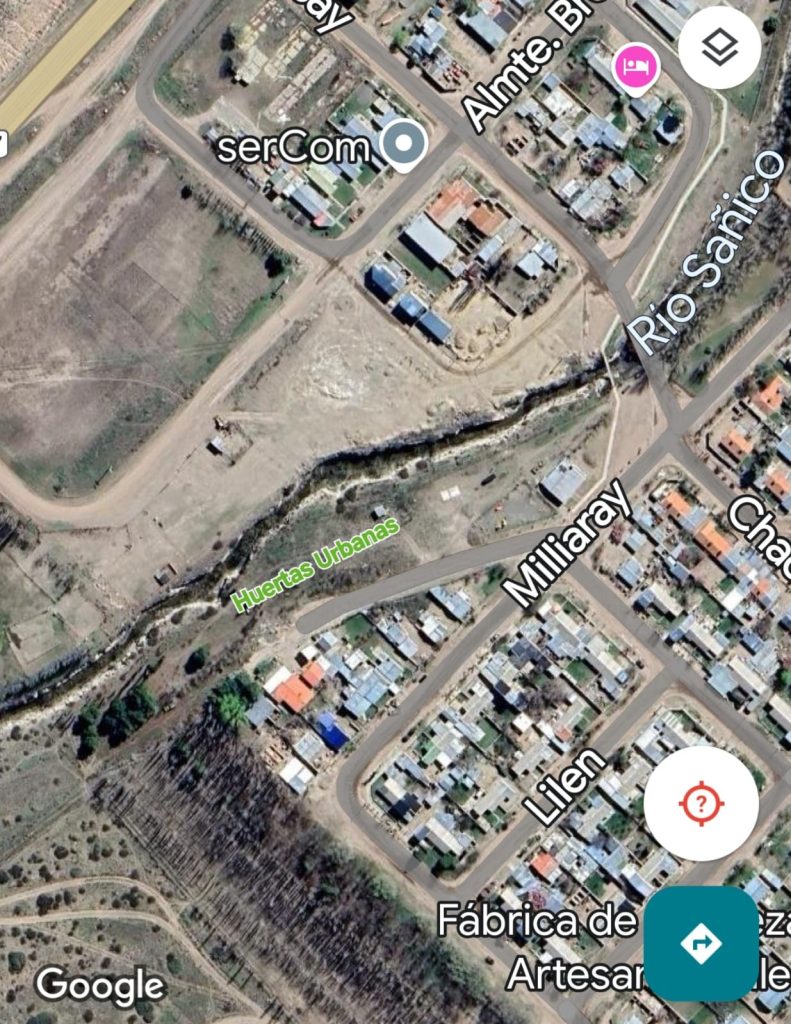This screenshot has width=791, height=1024.
Task: Open the map layers selector
Action: (719, 47)
